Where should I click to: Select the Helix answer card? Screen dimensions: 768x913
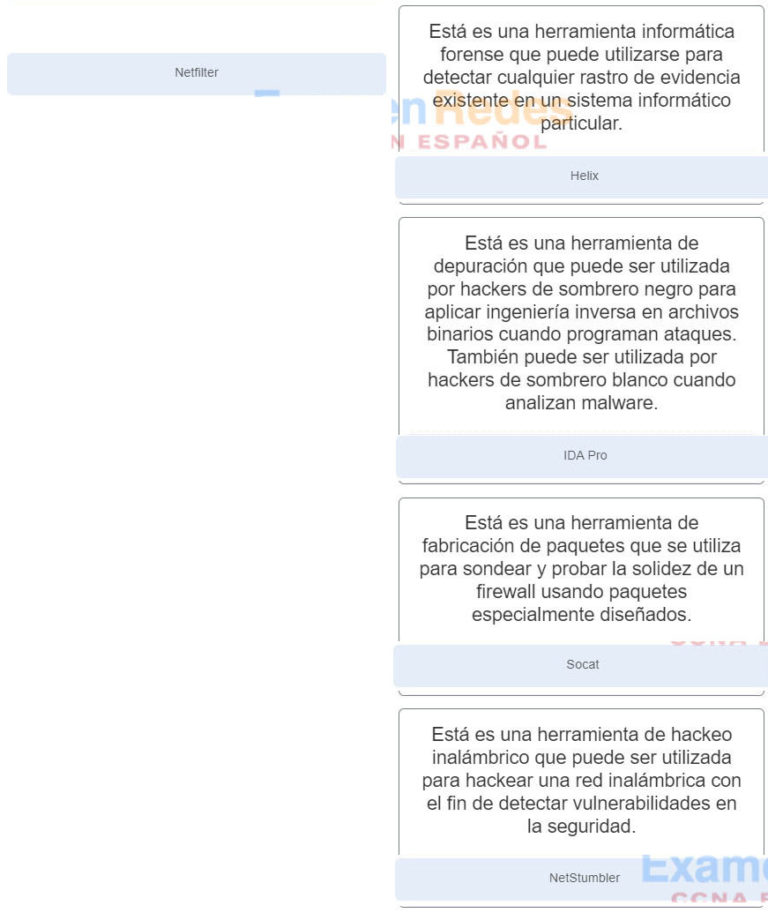pyautogui.click(x=584, y=175)
